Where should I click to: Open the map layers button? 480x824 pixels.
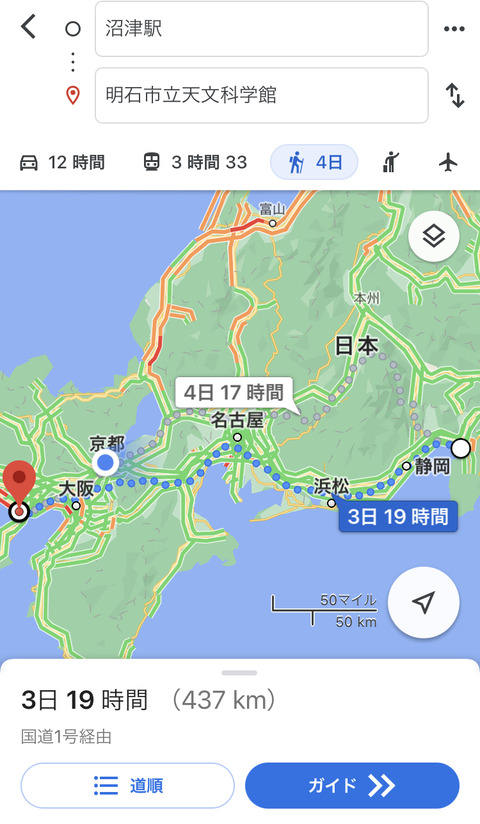pos(434,236)
